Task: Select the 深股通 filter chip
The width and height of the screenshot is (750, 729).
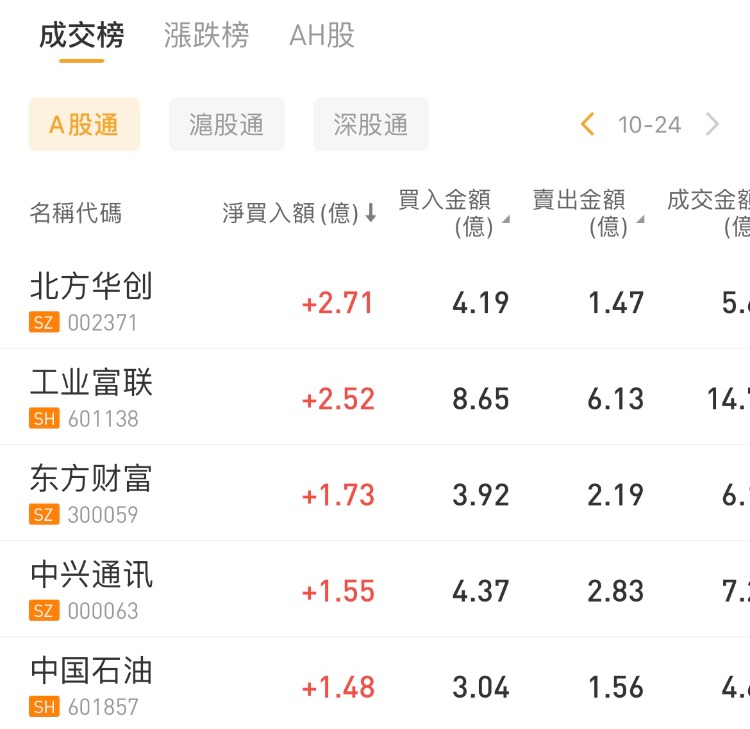Action: 371,125
